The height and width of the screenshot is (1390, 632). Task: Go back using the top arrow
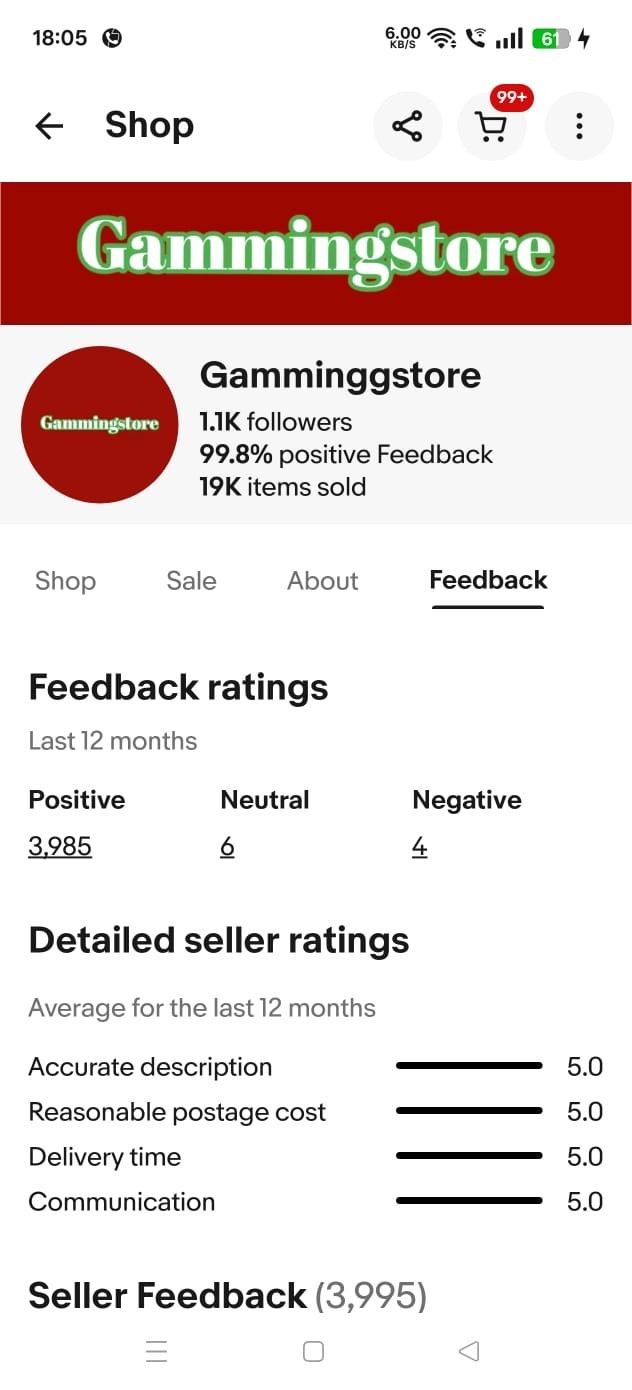tap(49, 126)
